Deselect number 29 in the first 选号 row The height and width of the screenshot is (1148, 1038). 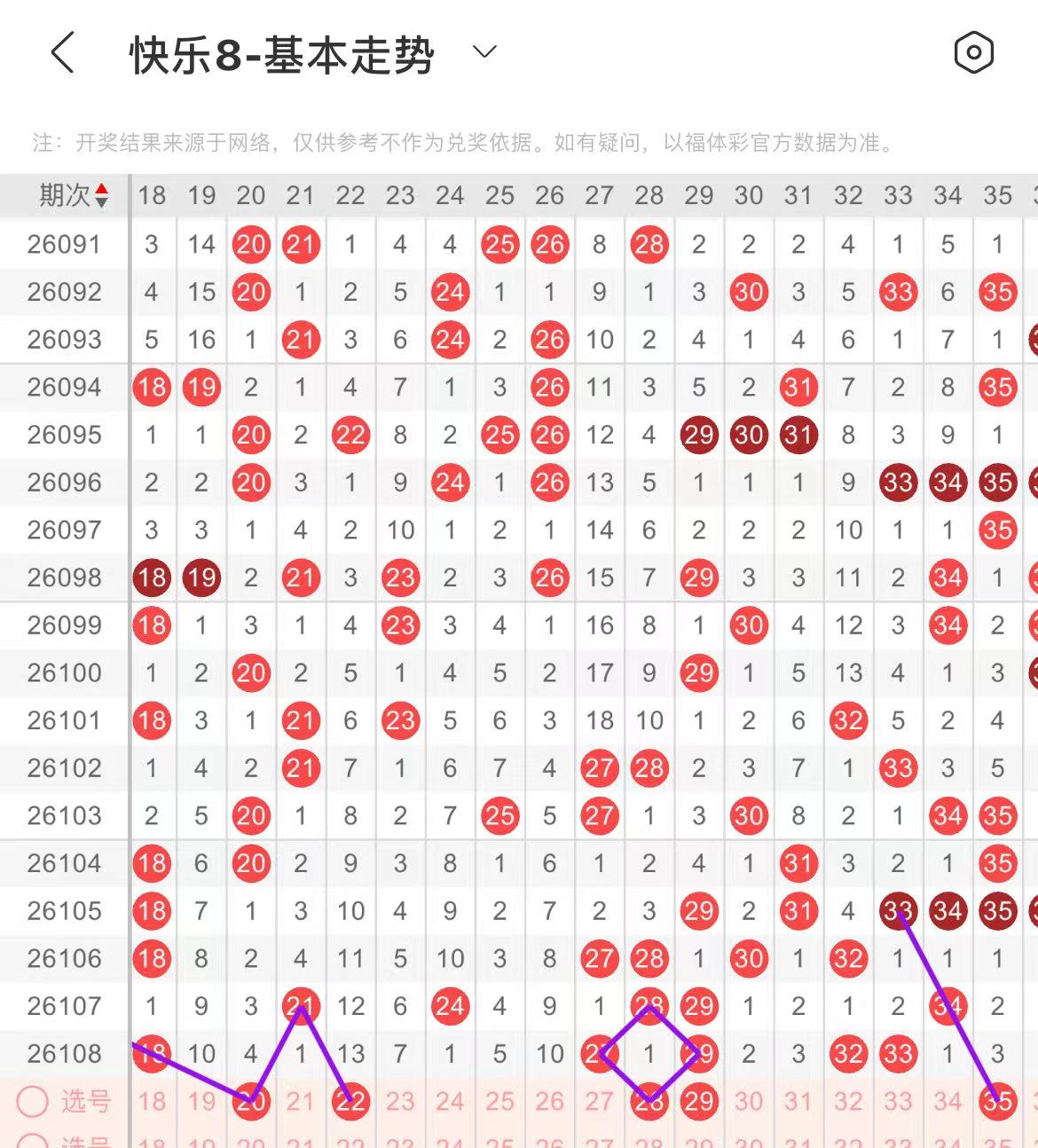click(699, 1102)
